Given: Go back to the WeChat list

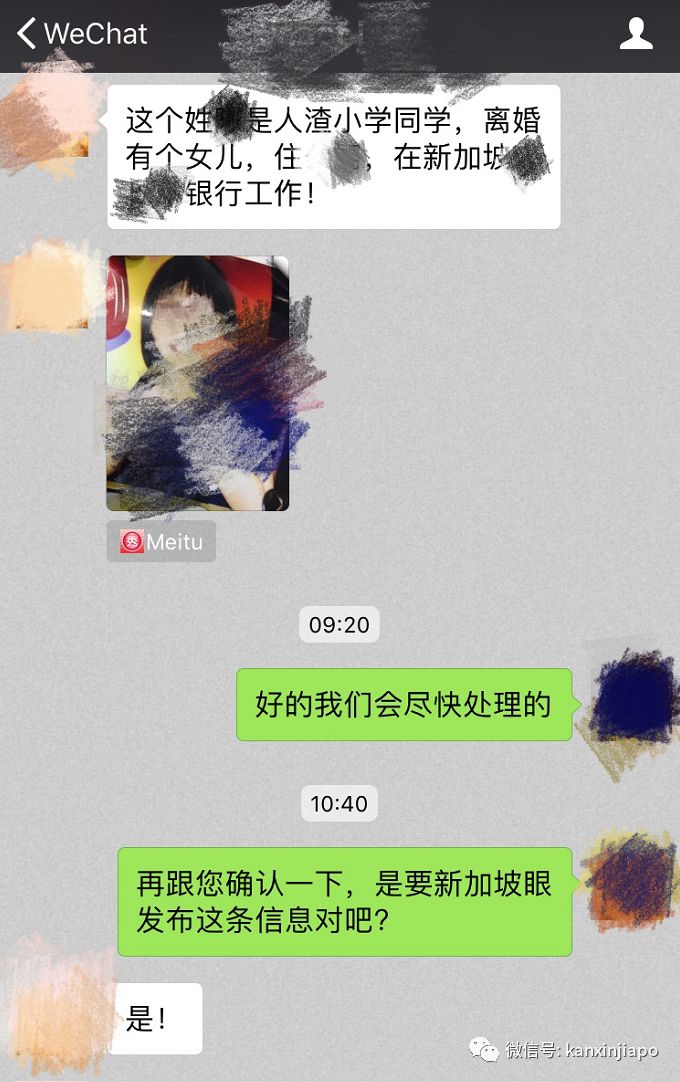Looking at the screenshot, I should 80,34.
